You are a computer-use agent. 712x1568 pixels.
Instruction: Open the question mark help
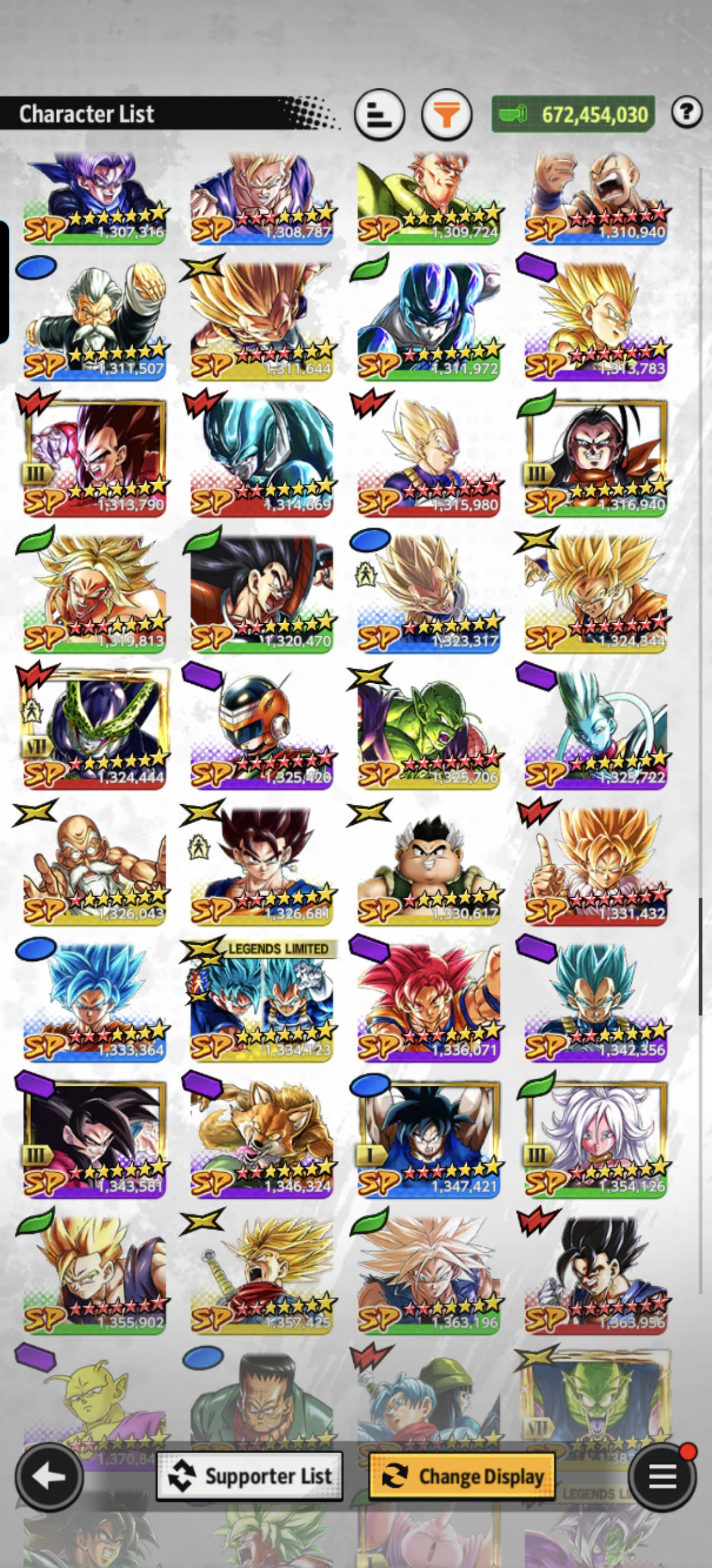[x=687, y=112]
